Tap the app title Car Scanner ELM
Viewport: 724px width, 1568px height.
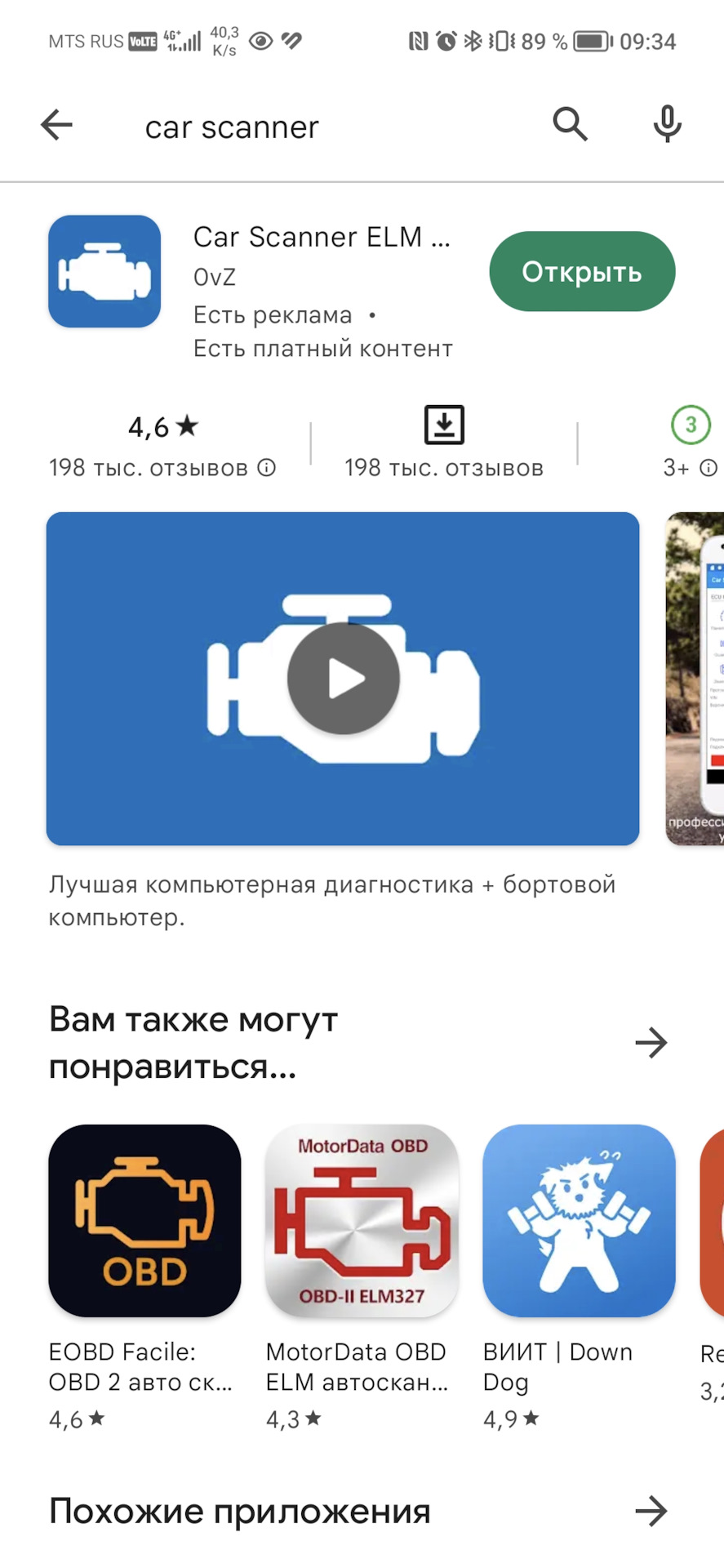pos(321,237)
